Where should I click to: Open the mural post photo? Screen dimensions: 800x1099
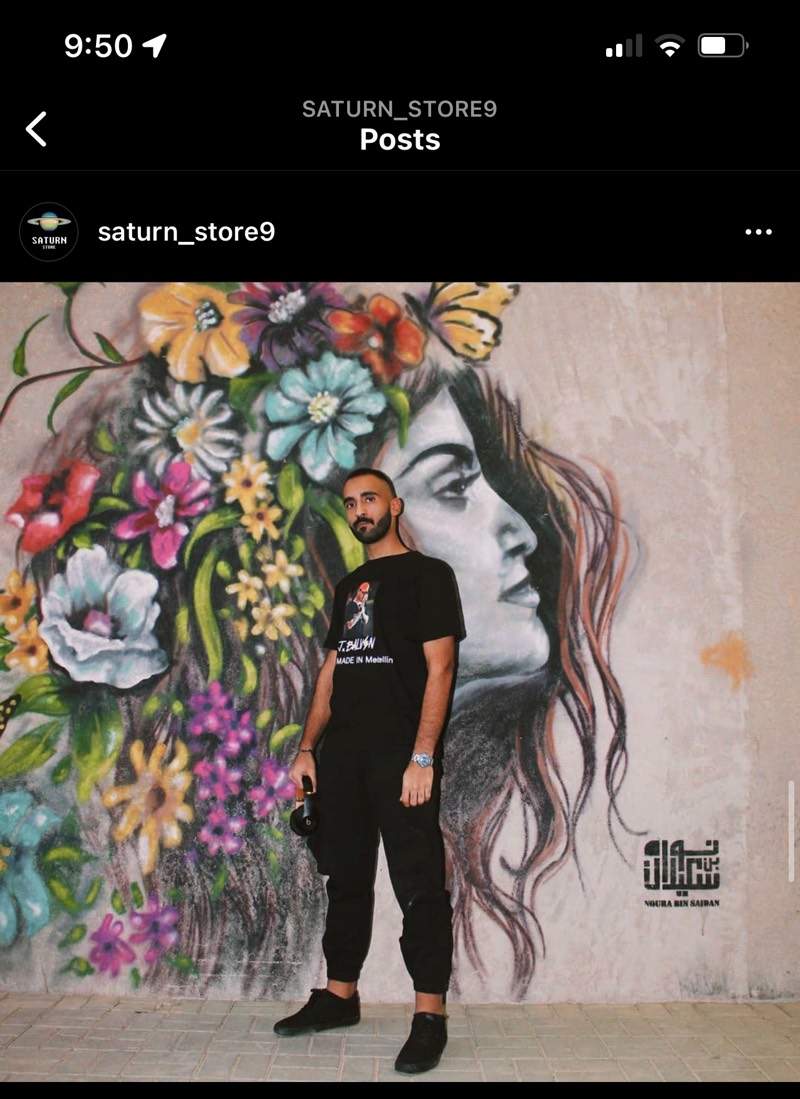[400, 680]
